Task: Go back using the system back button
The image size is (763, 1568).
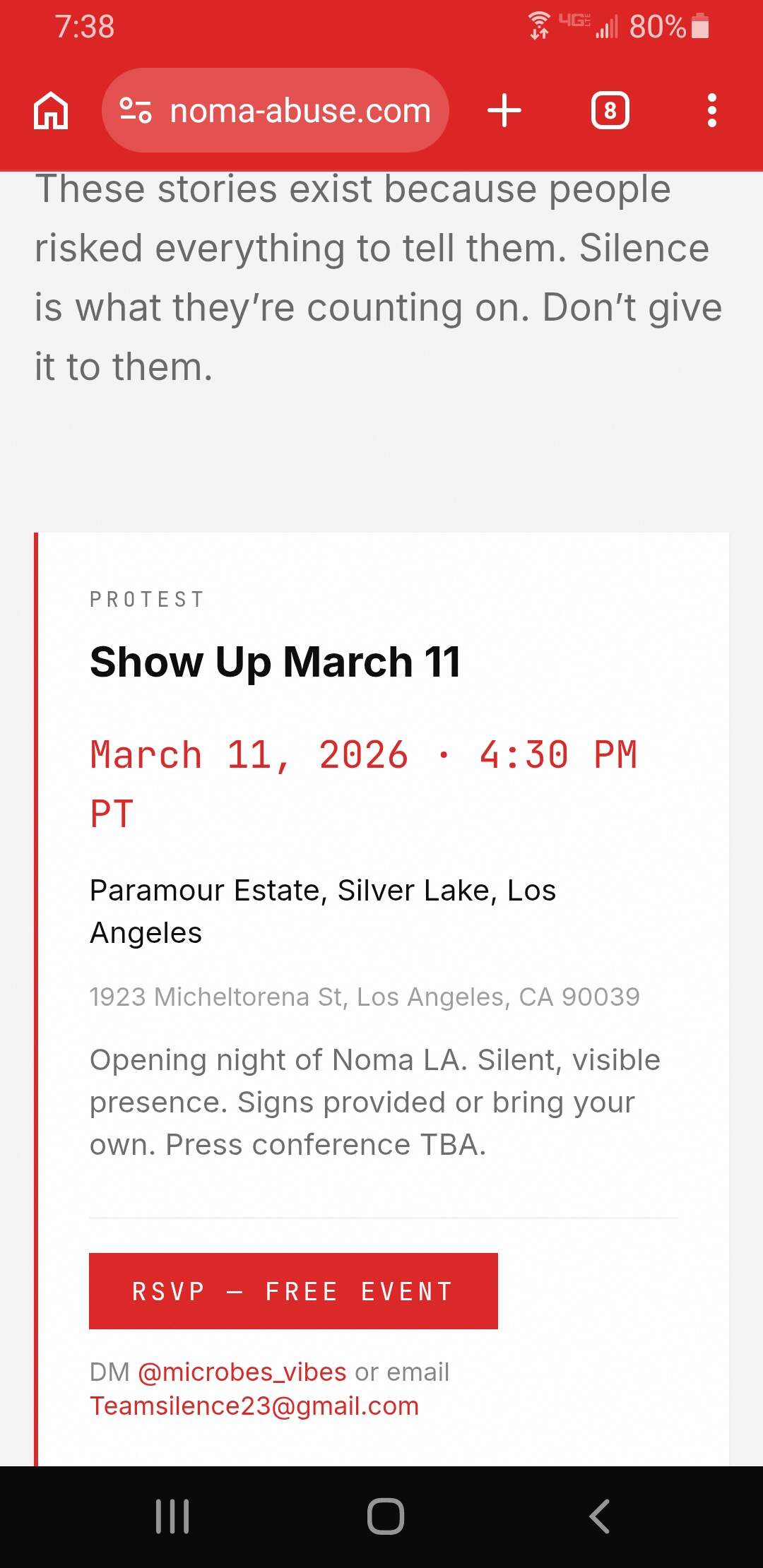Action: click(x=599, y=1516)
